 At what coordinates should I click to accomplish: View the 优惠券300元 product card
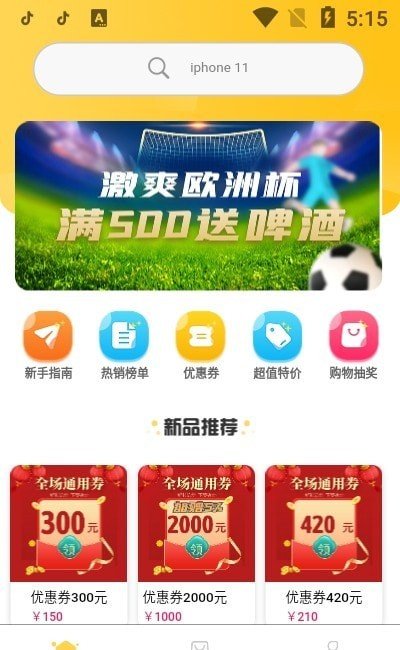[68, 544]
